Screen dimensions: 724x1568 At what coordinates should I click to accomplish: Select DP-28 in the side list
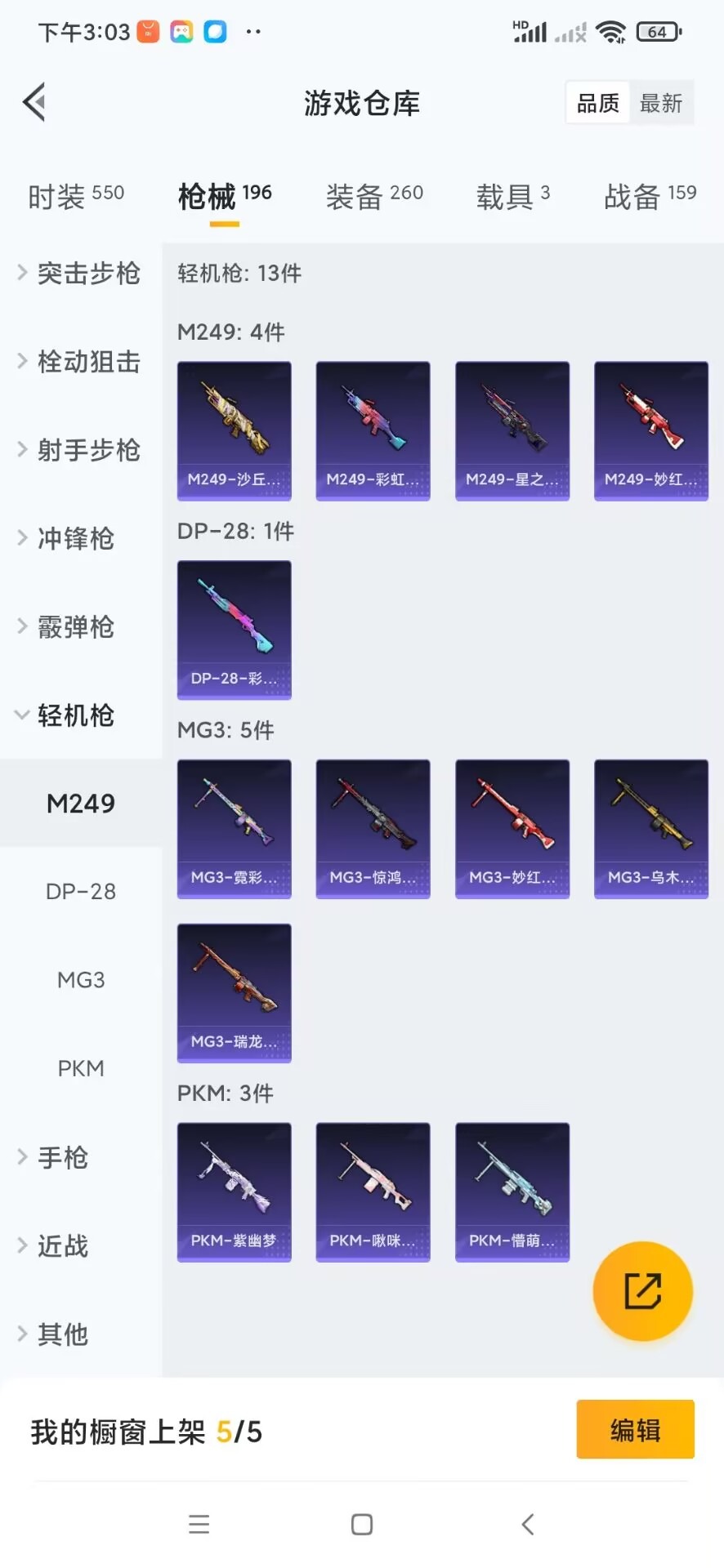(81, 891)
